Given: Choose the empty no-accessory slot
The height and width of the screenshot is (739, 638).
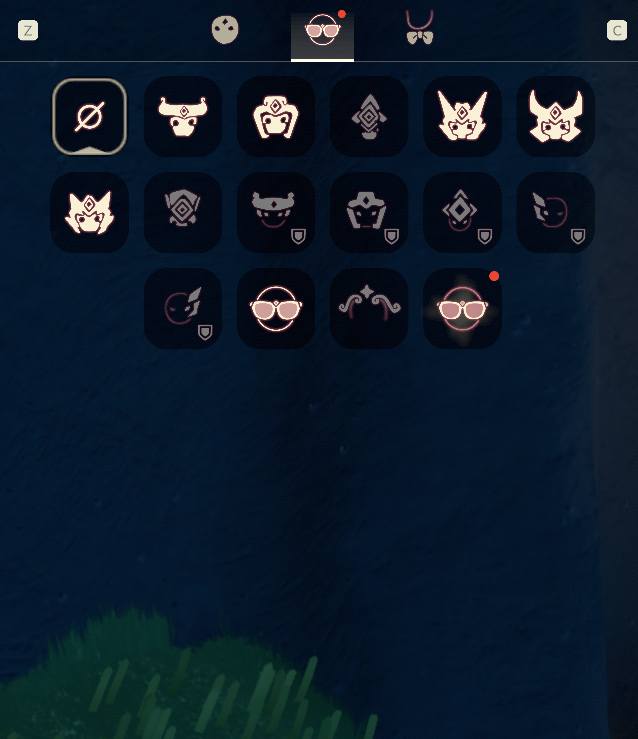Looking at the screenshot, I should tap(89, 117).
